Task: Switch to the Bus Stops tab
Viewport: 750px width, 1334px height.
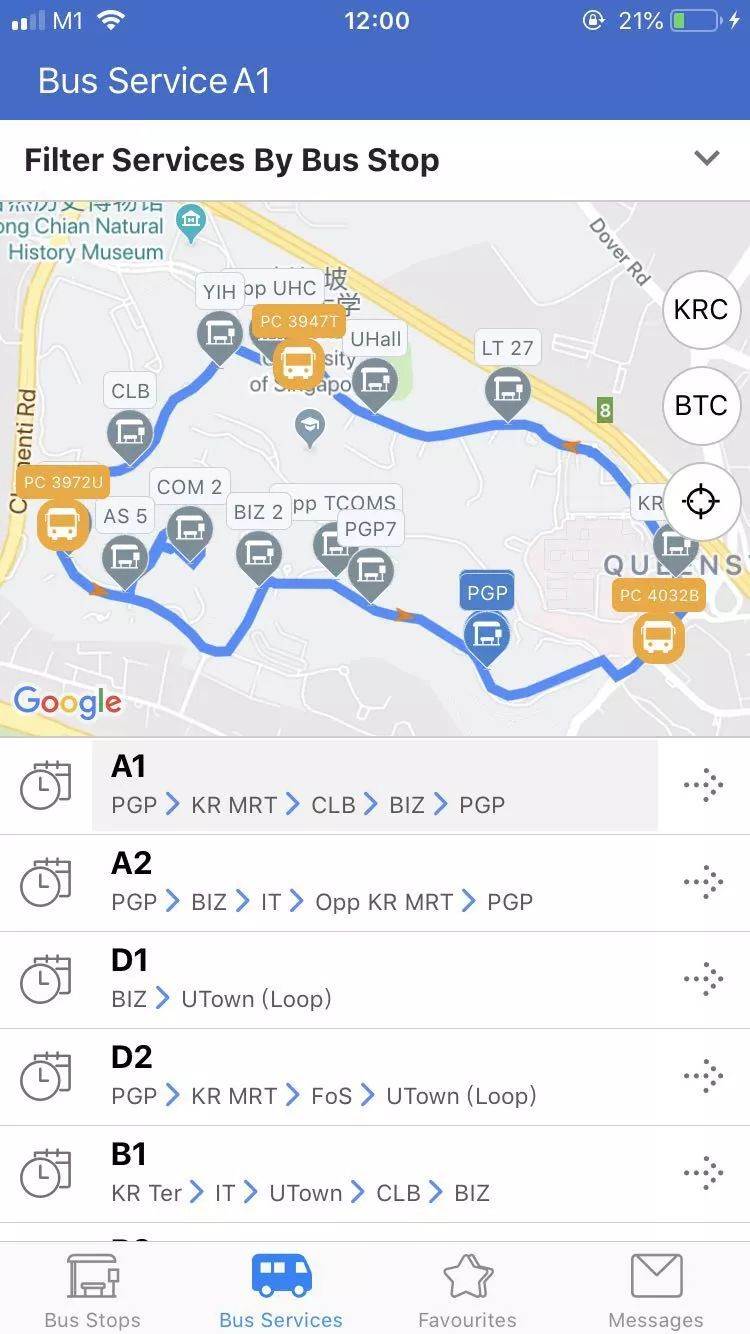Action: [x=93, y=1290]
